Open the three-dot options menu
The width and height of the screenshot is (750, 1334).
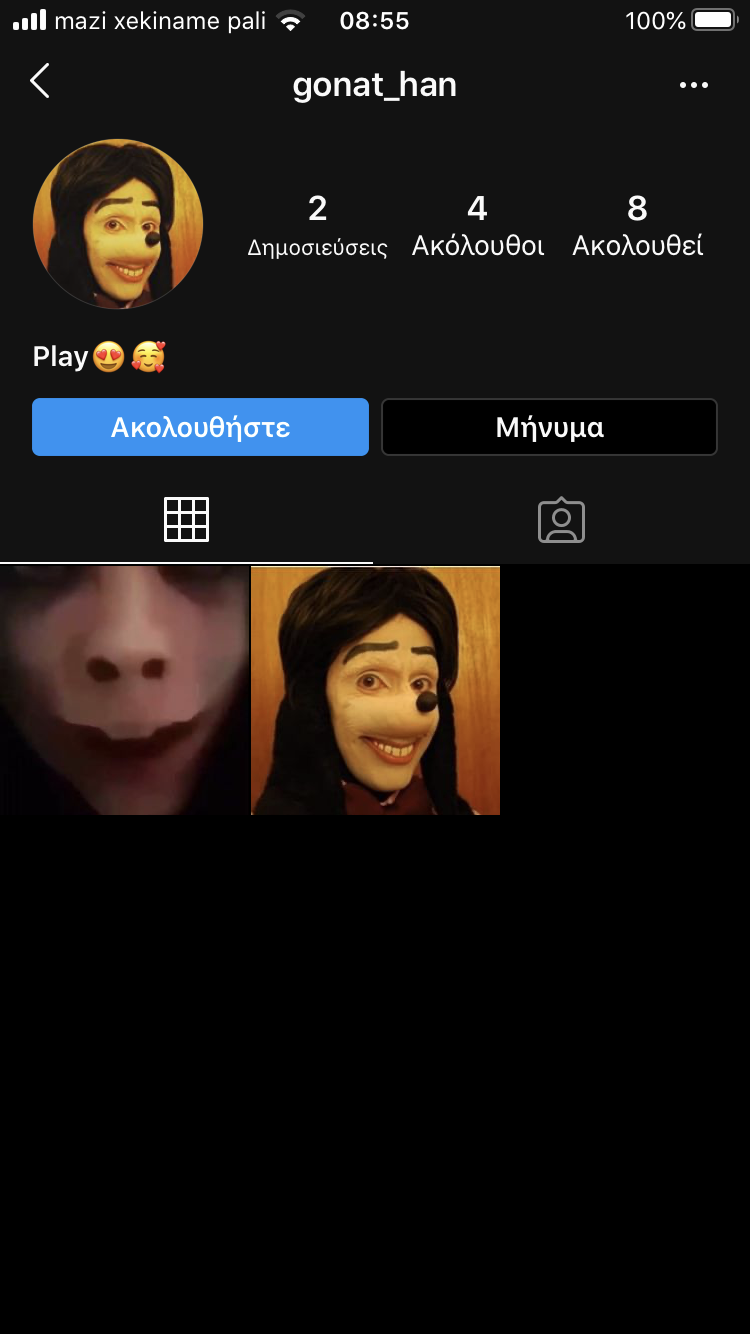click(693, 85)
